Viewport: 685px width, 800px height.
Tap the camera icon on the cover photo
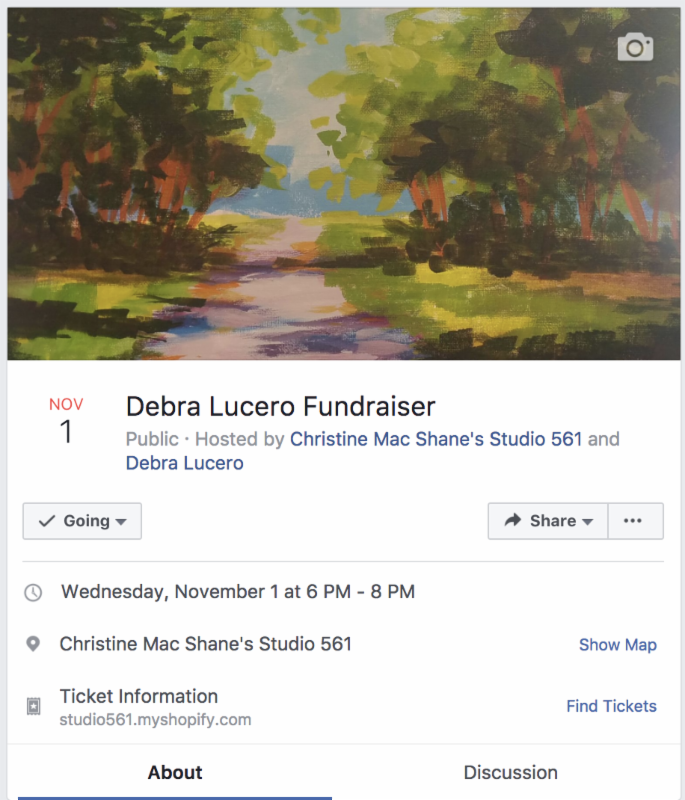(635, 46)
